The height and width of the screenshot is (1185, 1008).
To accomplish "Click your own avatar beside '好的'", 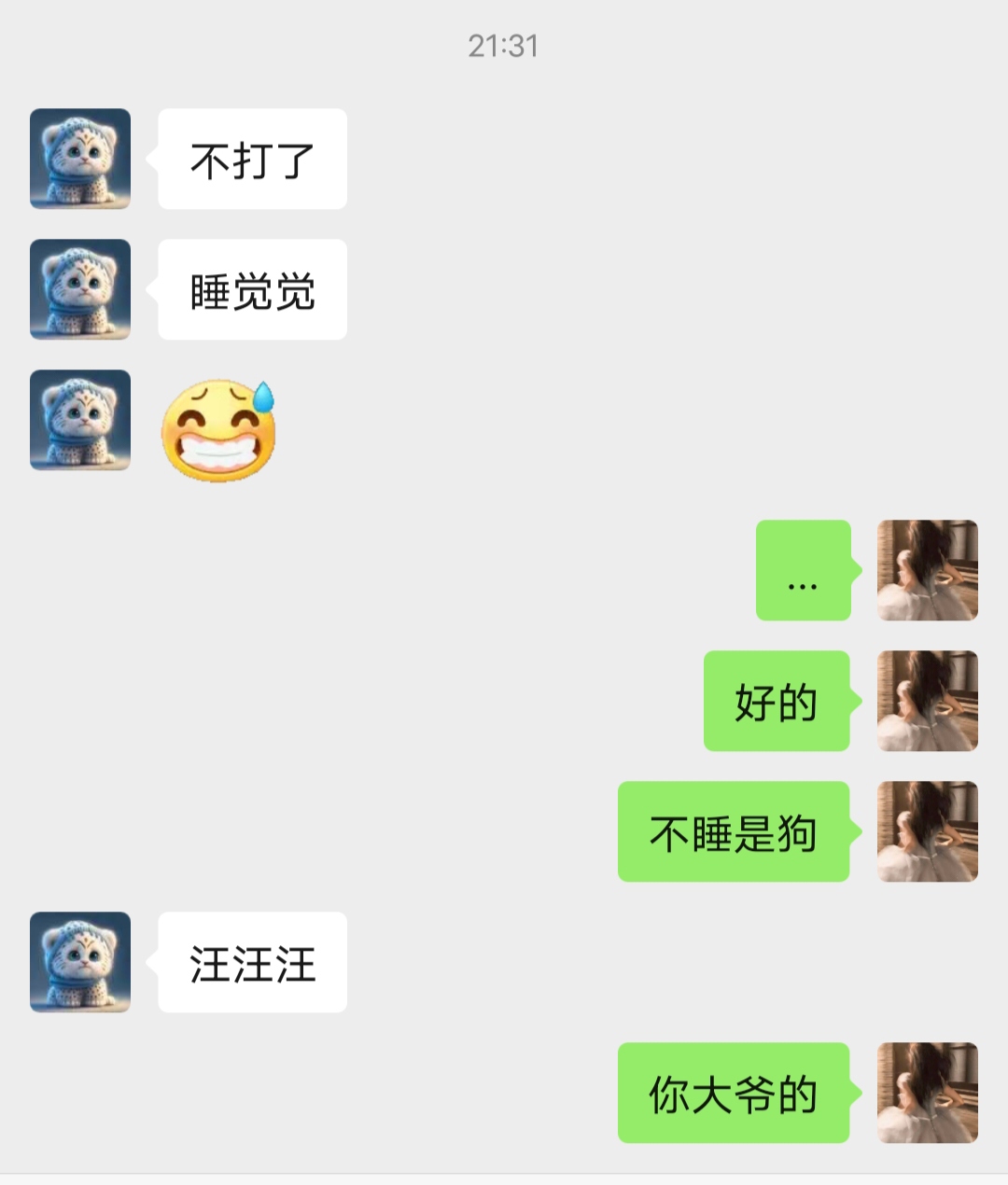I will pyautogui.click(x=926, y=702).
